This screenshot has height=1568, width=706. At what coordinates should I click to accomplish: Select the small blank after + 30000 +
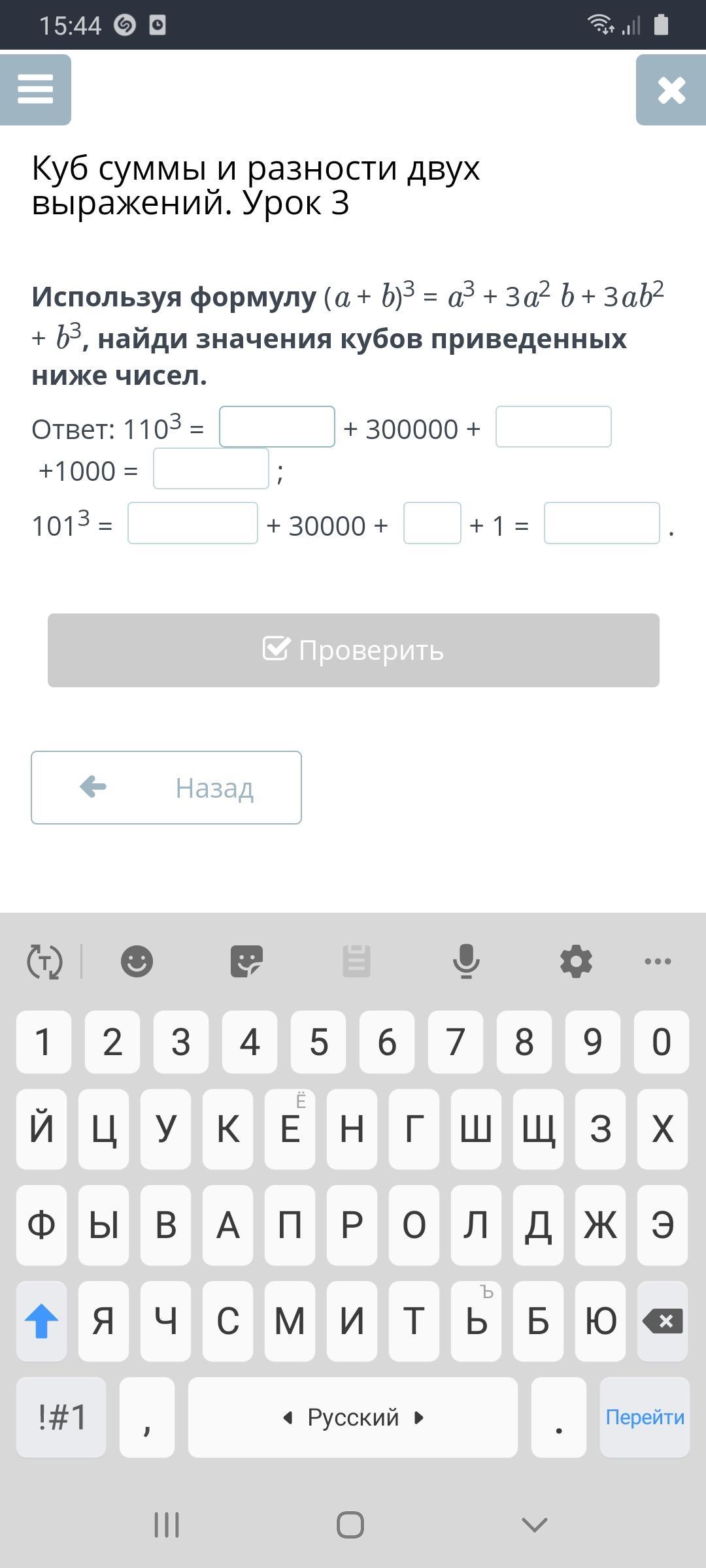433,523
